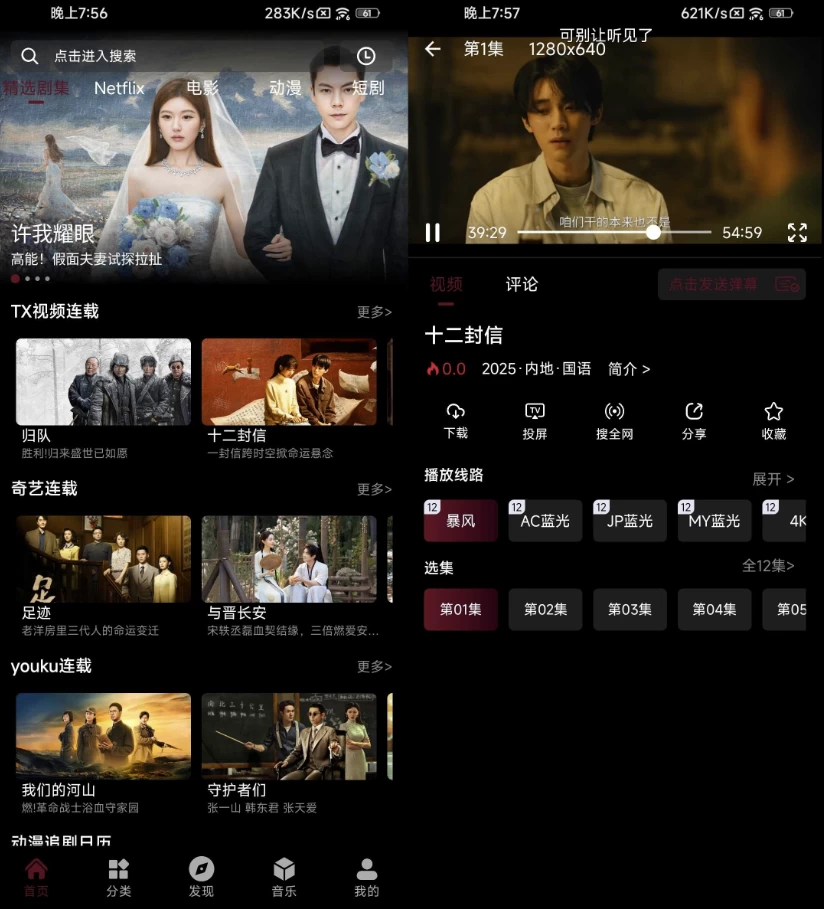Open 全12集 episode list

(766, 565)
